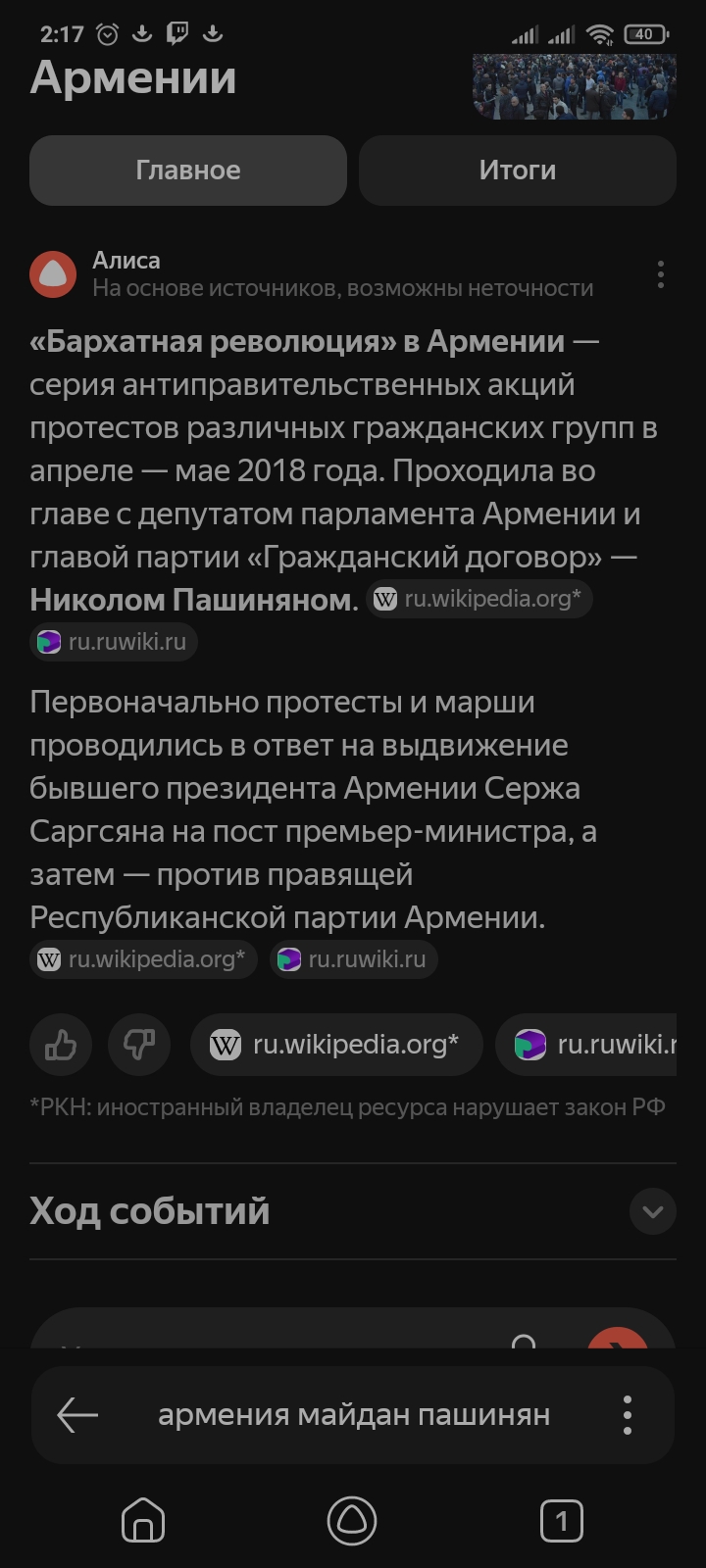The image size is (706, 1568).
Task: Switch to the Главное tab
Action: [x=187, y=171]
